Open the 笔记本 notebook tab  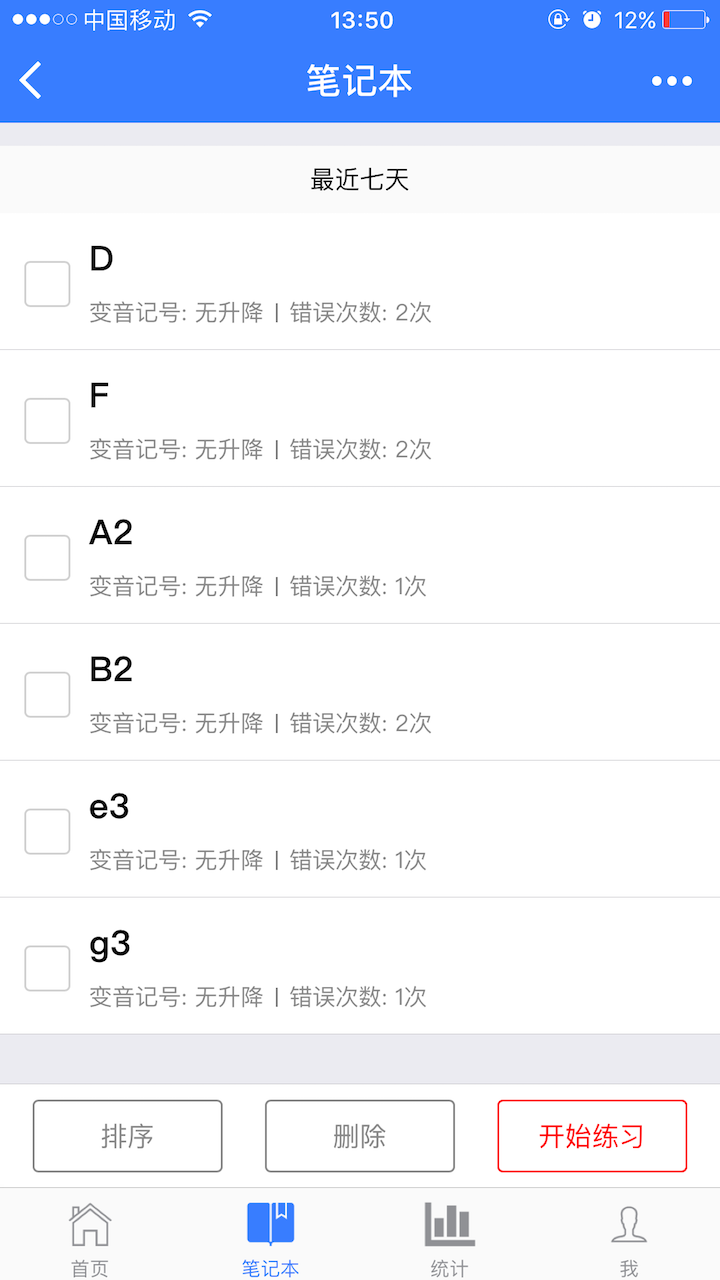click(x=270, y=1239)
